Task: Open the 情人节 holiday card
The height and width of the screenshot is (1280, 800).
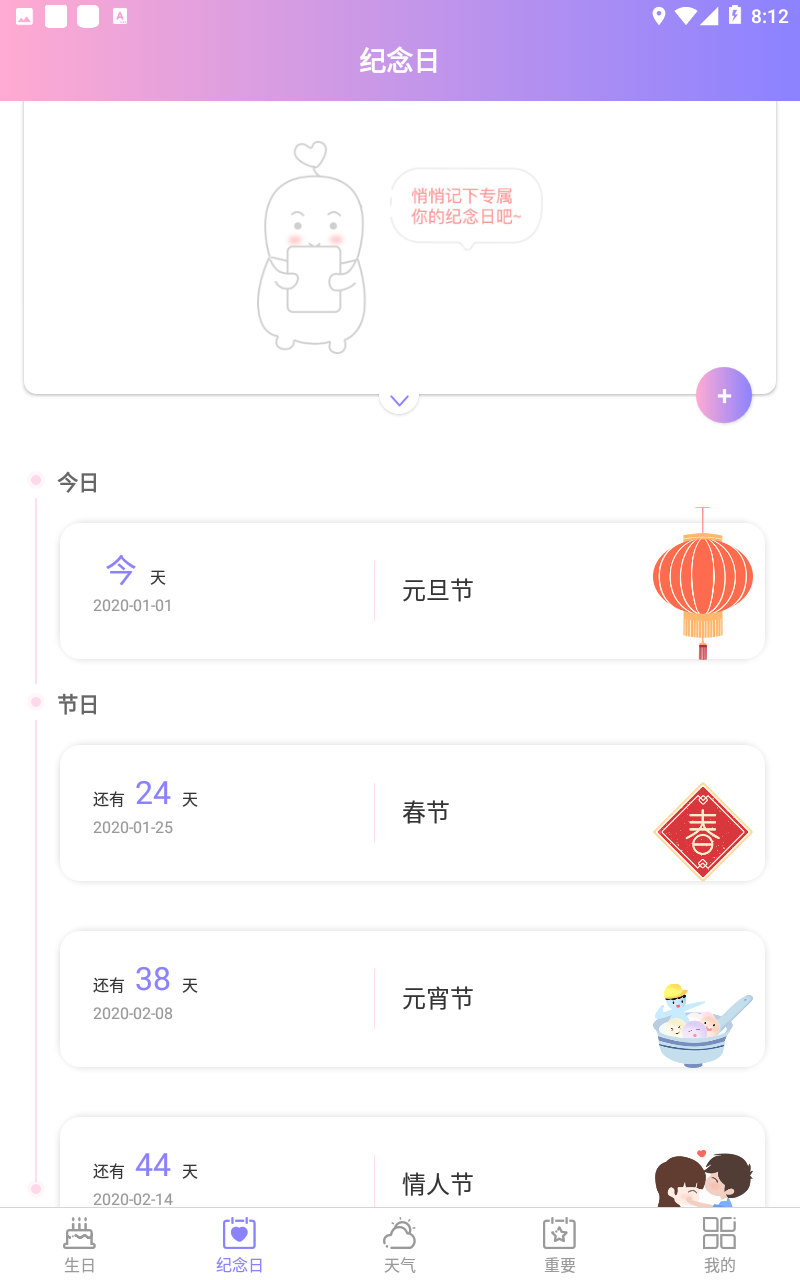Action: 412,1162
